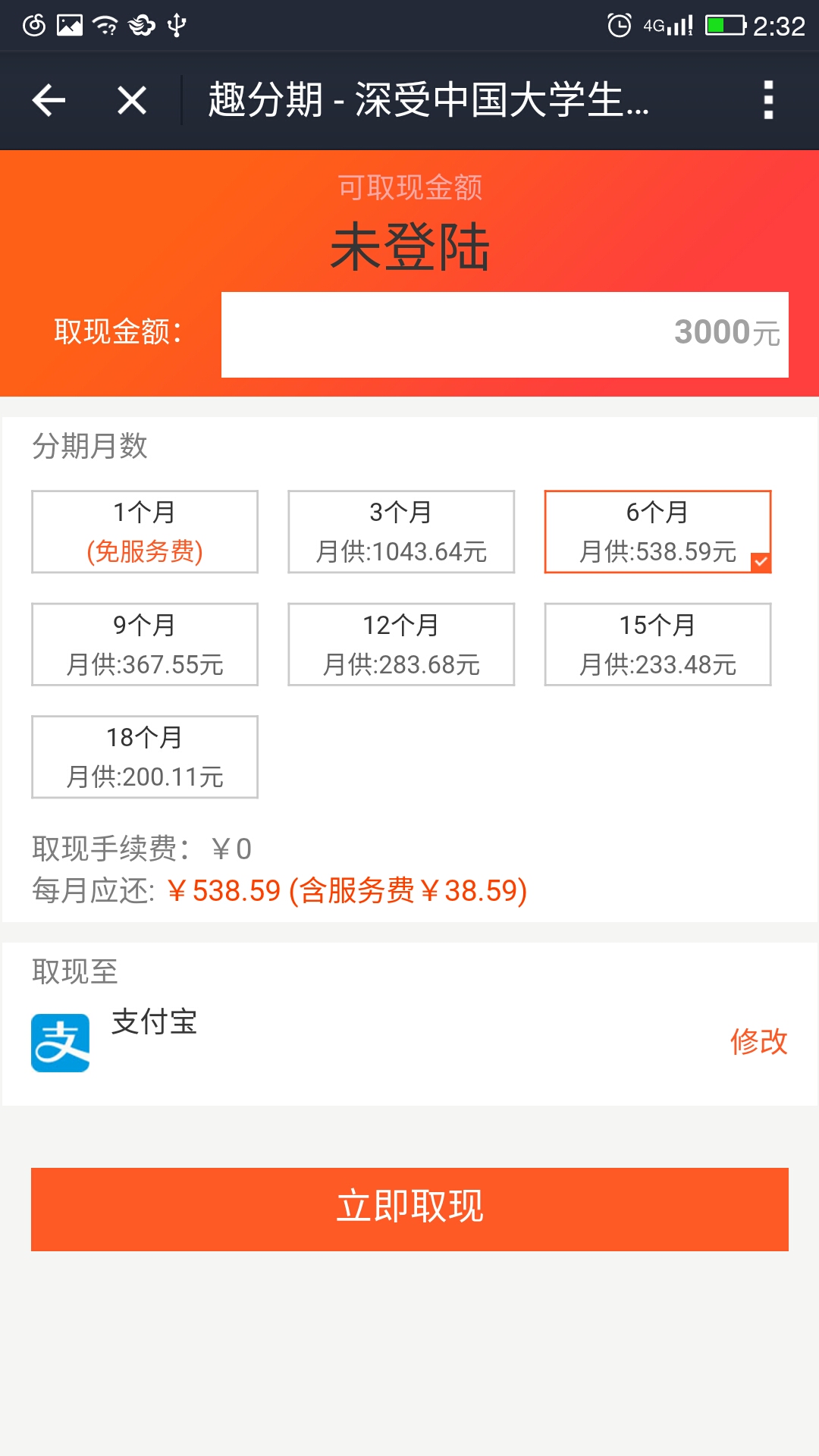The width and height of the screenshot is (819, 1456).
Task: Choose the 12个月 plan
Action: click(401, 645)
